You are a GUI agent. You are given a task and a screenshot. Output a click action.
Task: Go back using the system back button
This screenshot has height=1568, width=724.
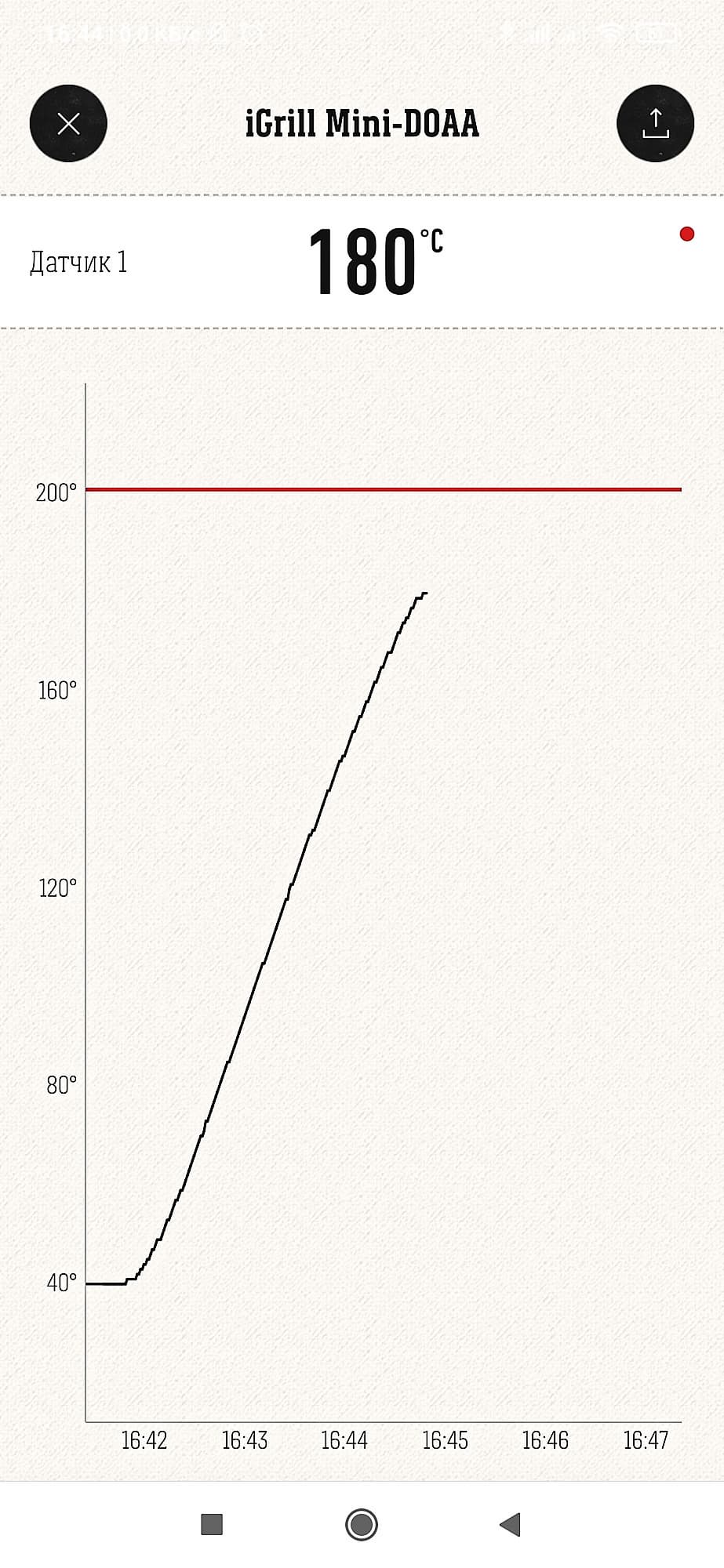point(510,1524)
